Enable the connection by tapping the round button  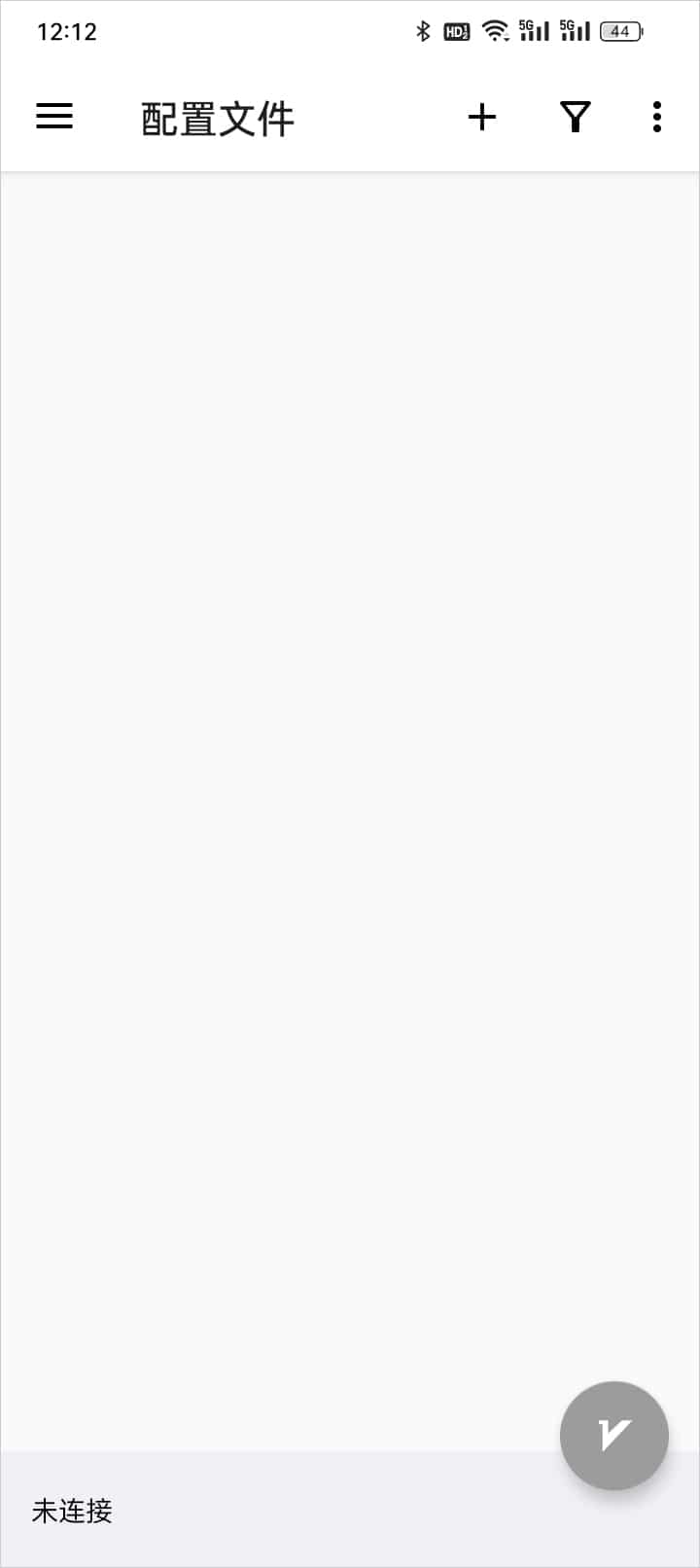(x=612, y=1436)
